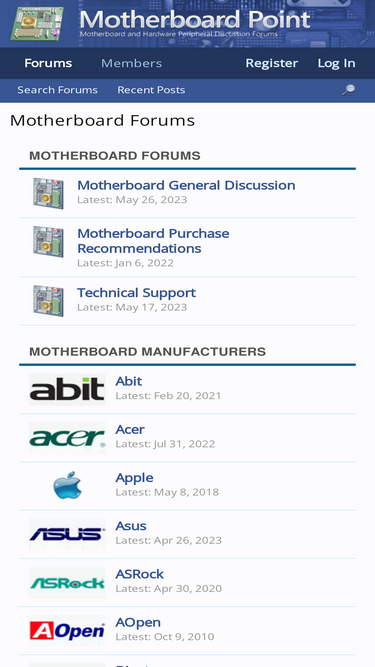
Task: Open Motherboard General Discussion forum
Action: pos(186,185)
